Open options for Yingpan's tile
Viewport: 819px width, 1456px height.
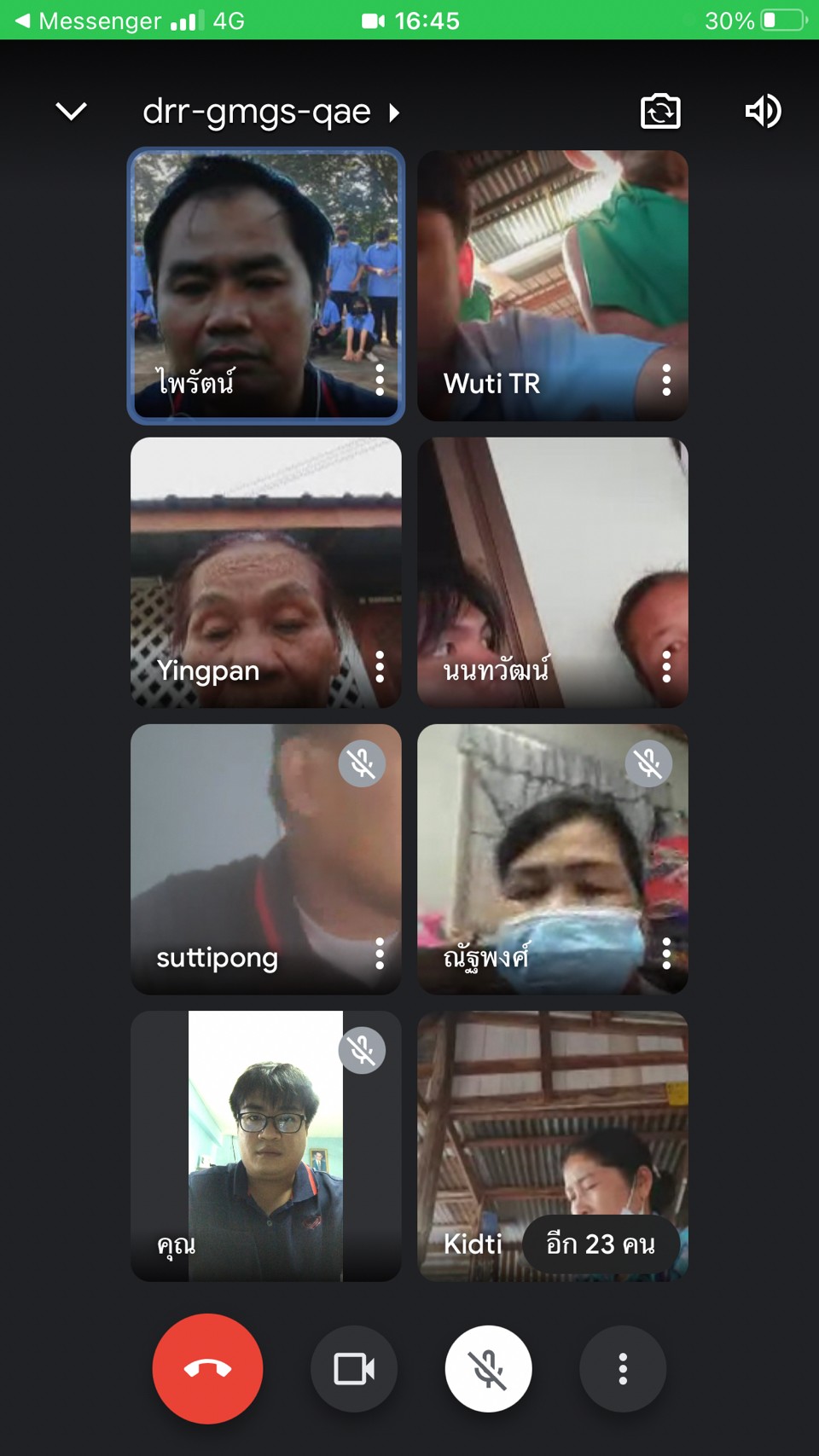[380, 666]
